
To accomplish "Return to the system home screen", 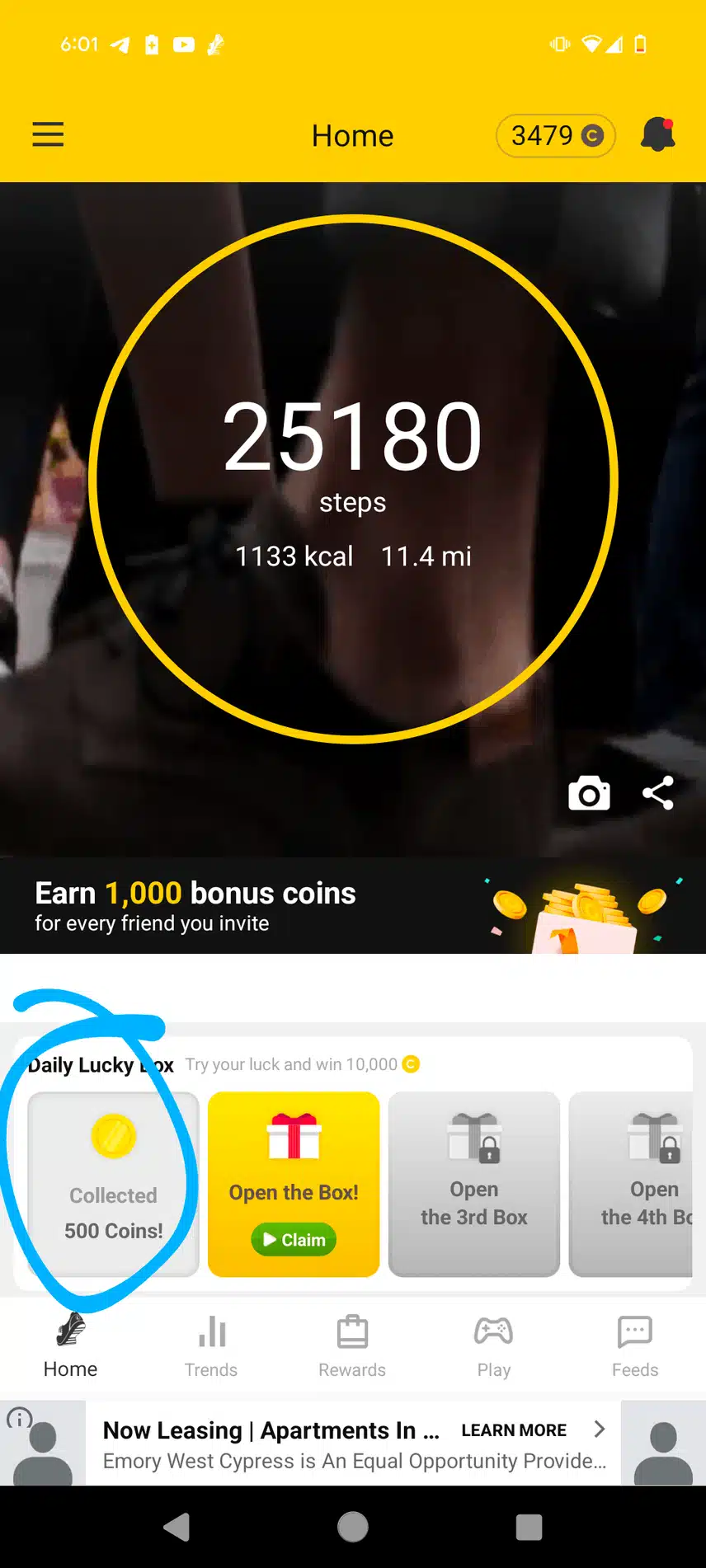I will point(353,1527).
